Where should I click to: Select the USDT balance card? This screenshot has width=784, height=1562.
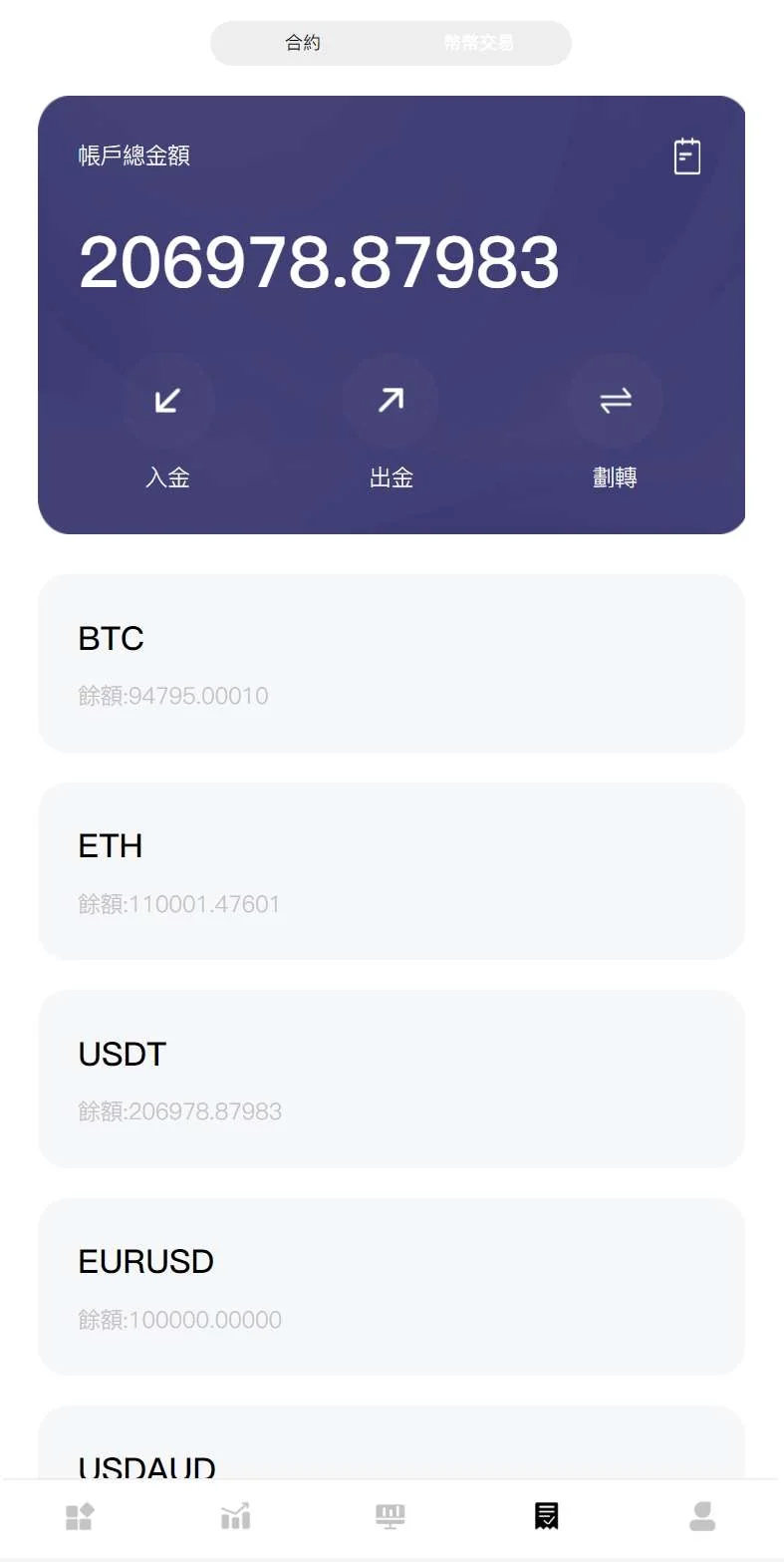391,1079
